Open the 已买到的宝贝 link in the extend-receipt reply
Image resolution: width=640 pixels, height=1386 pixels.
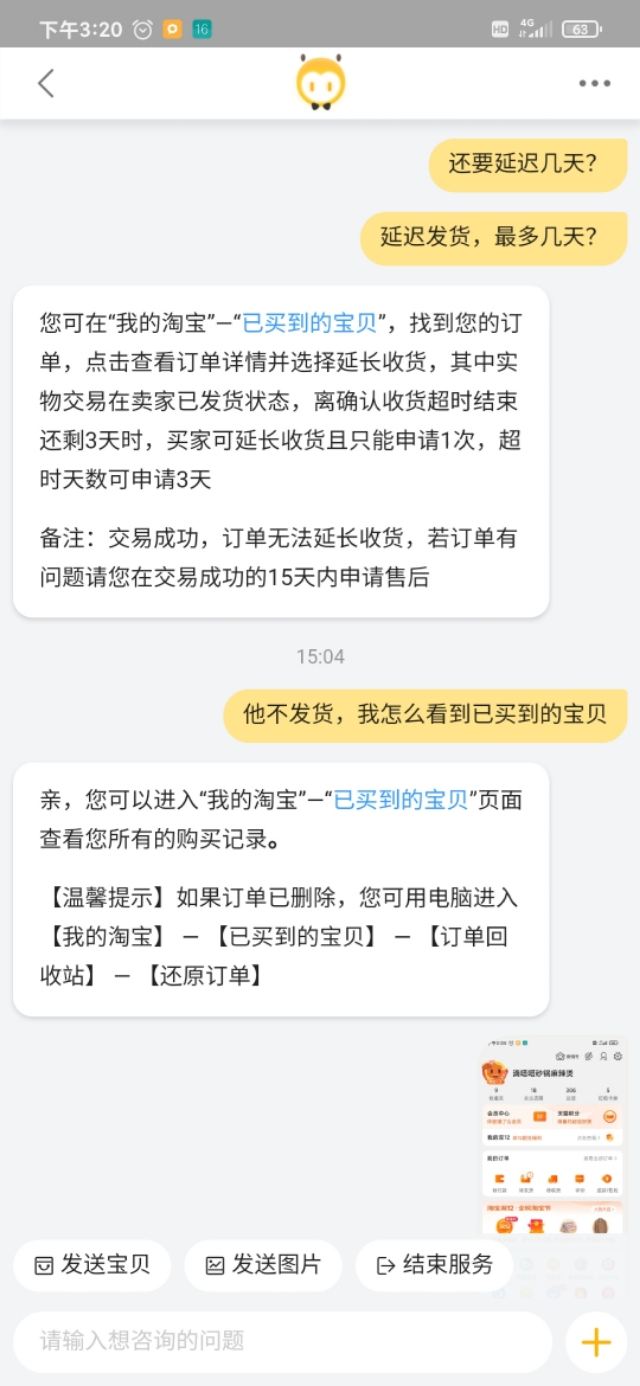pos(310,323)
